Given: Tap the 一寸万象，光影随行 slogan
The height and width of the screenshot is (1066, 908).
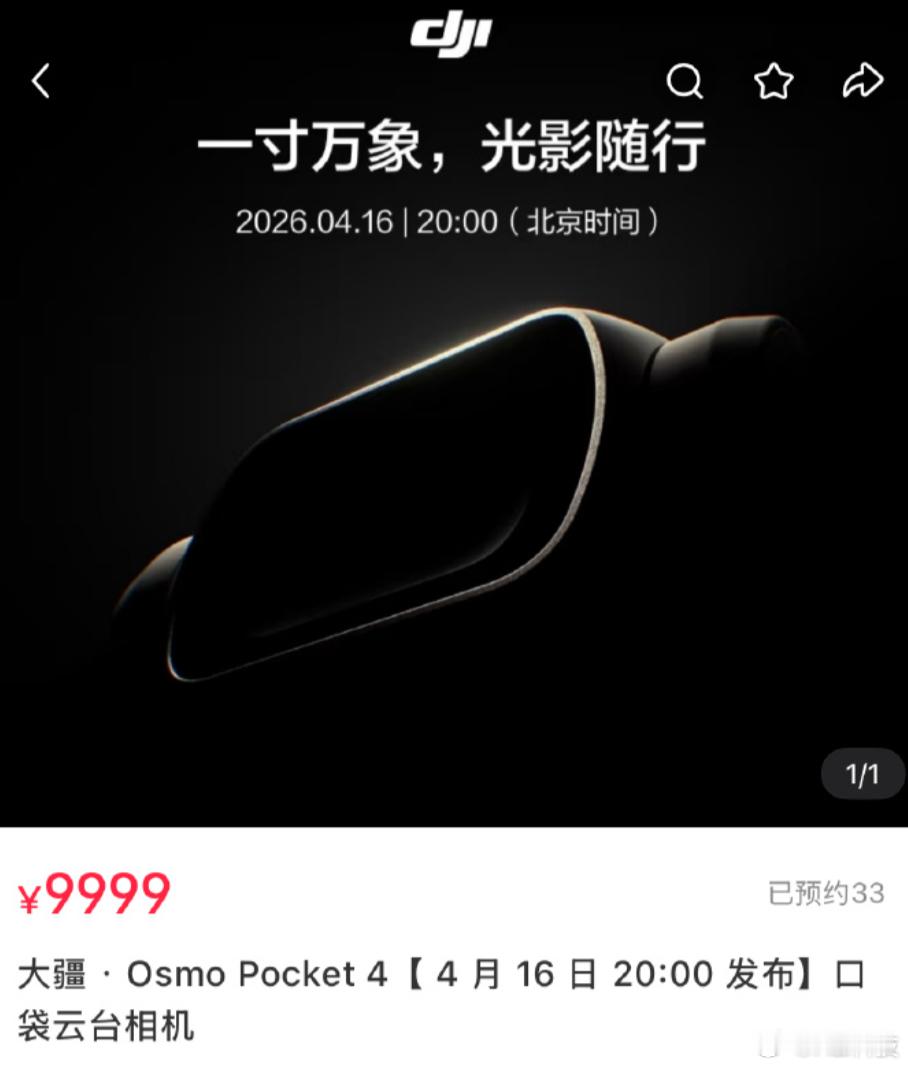Looking at the screenshot, I should (454, 147).
